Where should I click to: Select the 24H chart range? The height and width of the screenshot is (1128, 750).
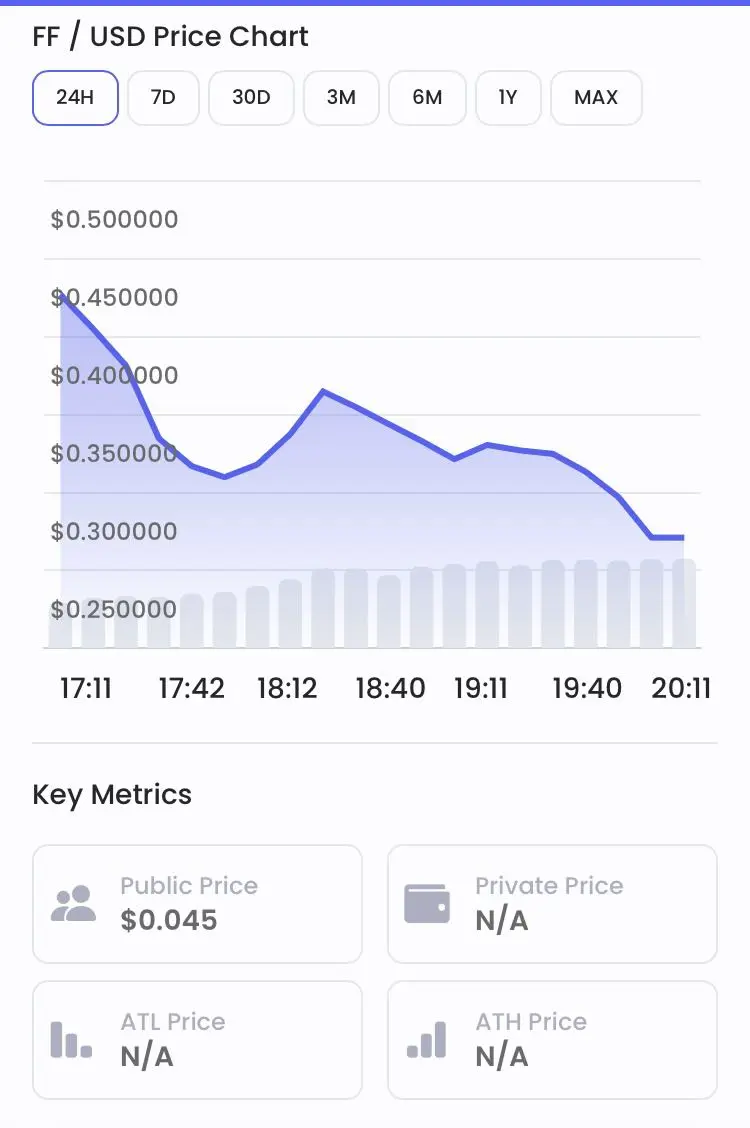(76, 98)
